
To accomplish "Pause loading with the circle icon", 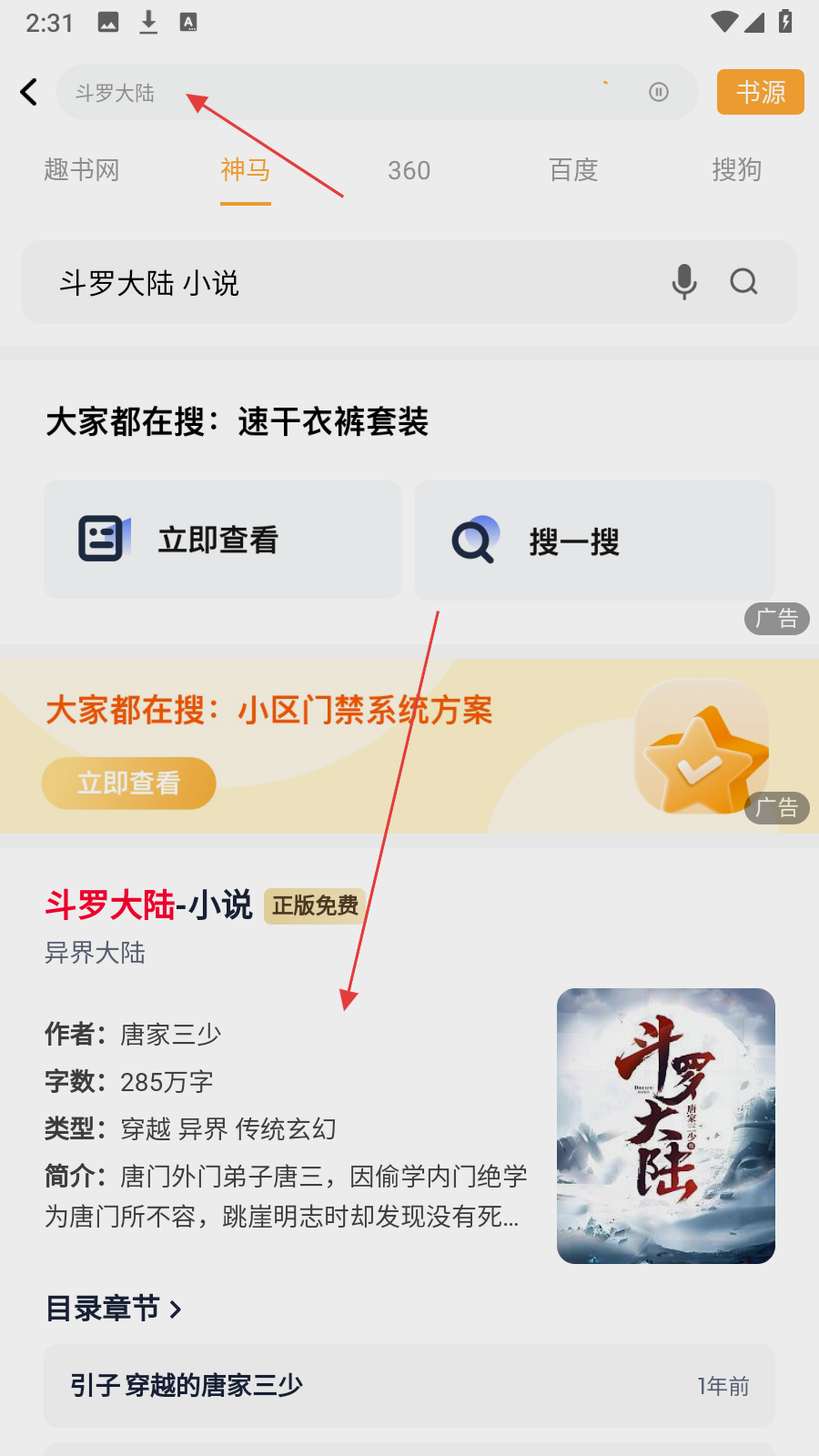I will [659, 92].
